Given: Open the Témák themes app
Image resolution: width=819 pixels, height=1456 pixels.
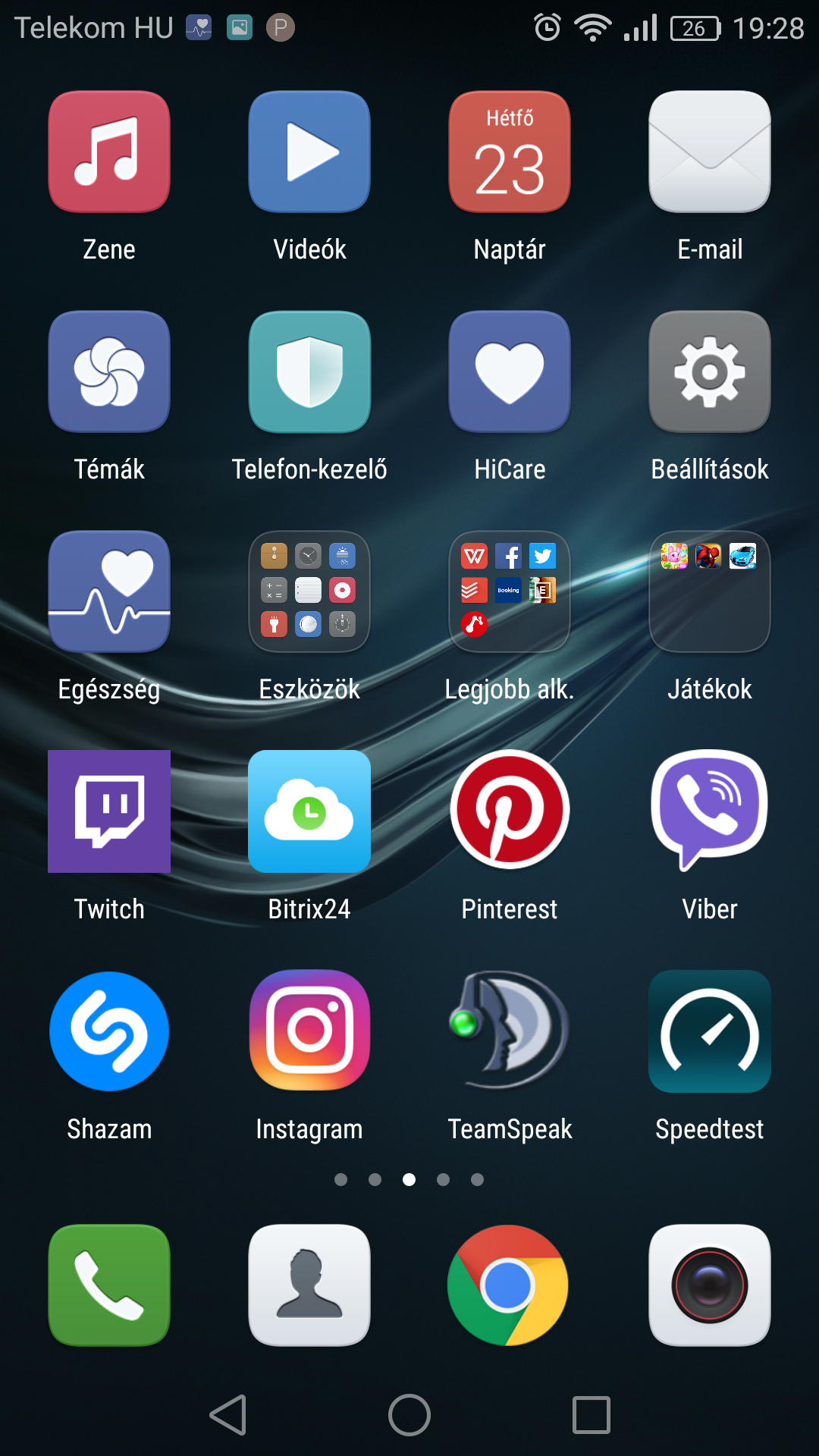Looking at the screenshot, I should click(x=109, y=372).
